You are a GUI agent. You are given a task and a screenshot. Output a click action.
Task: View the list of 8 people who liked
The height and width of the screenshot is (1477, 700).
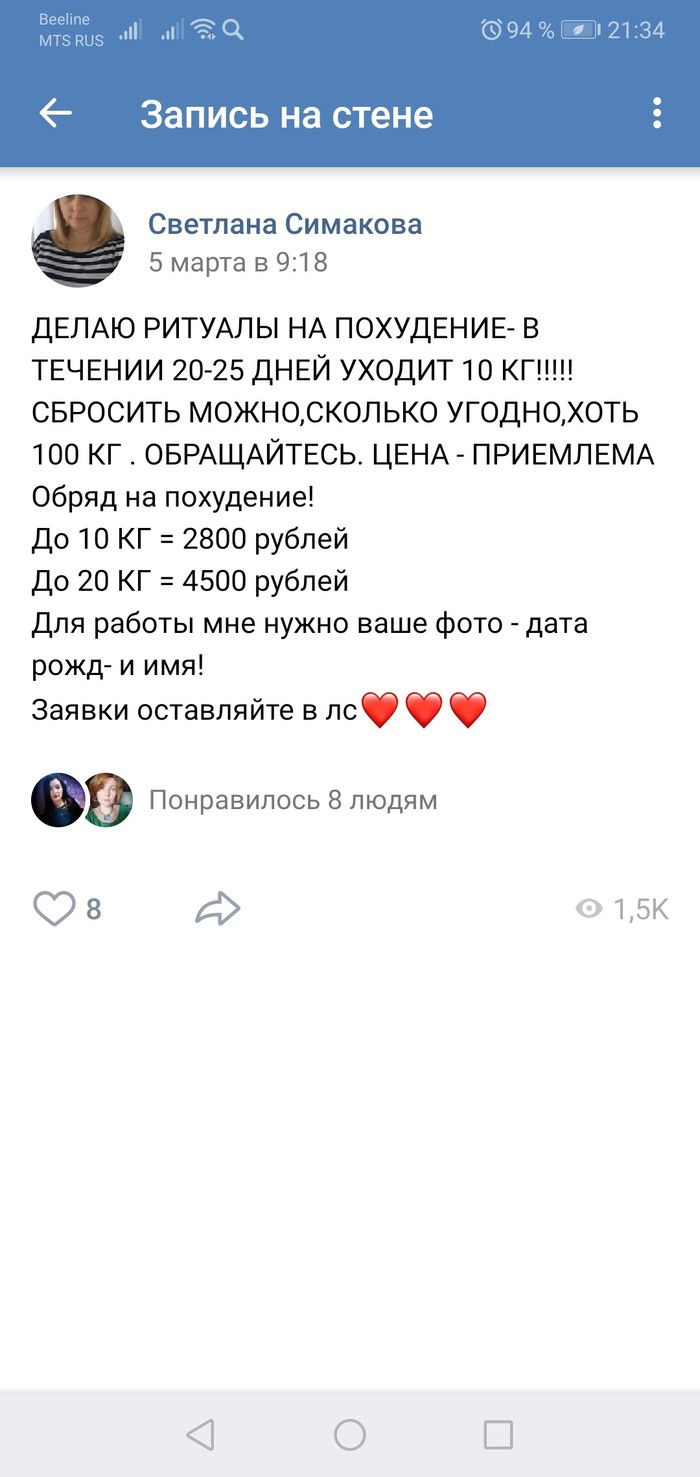tap(292, 800)
